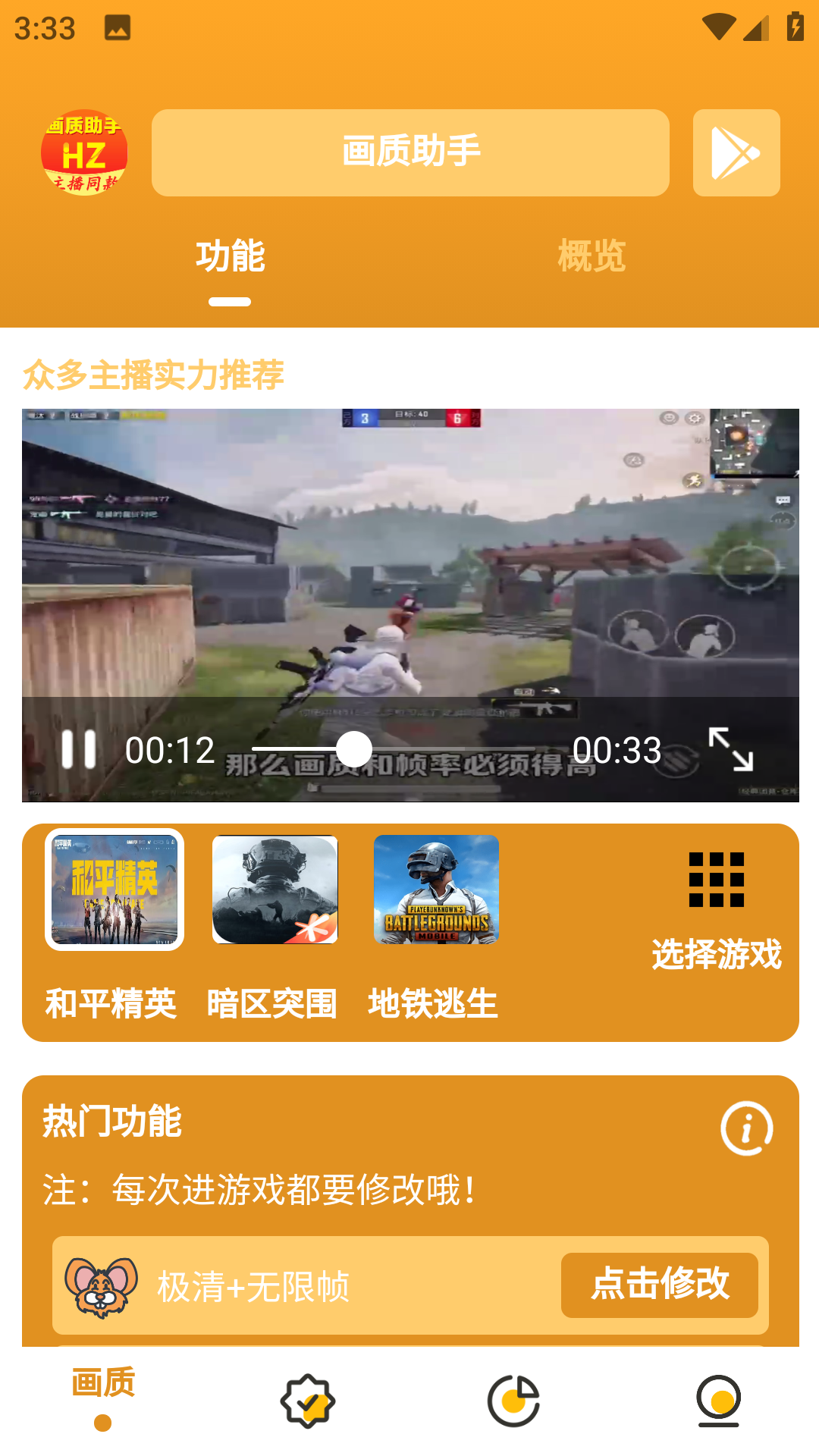Move the video progress slider
Image resolution: width=819 pixels, height=1456 pixels.
click(353, 749)
